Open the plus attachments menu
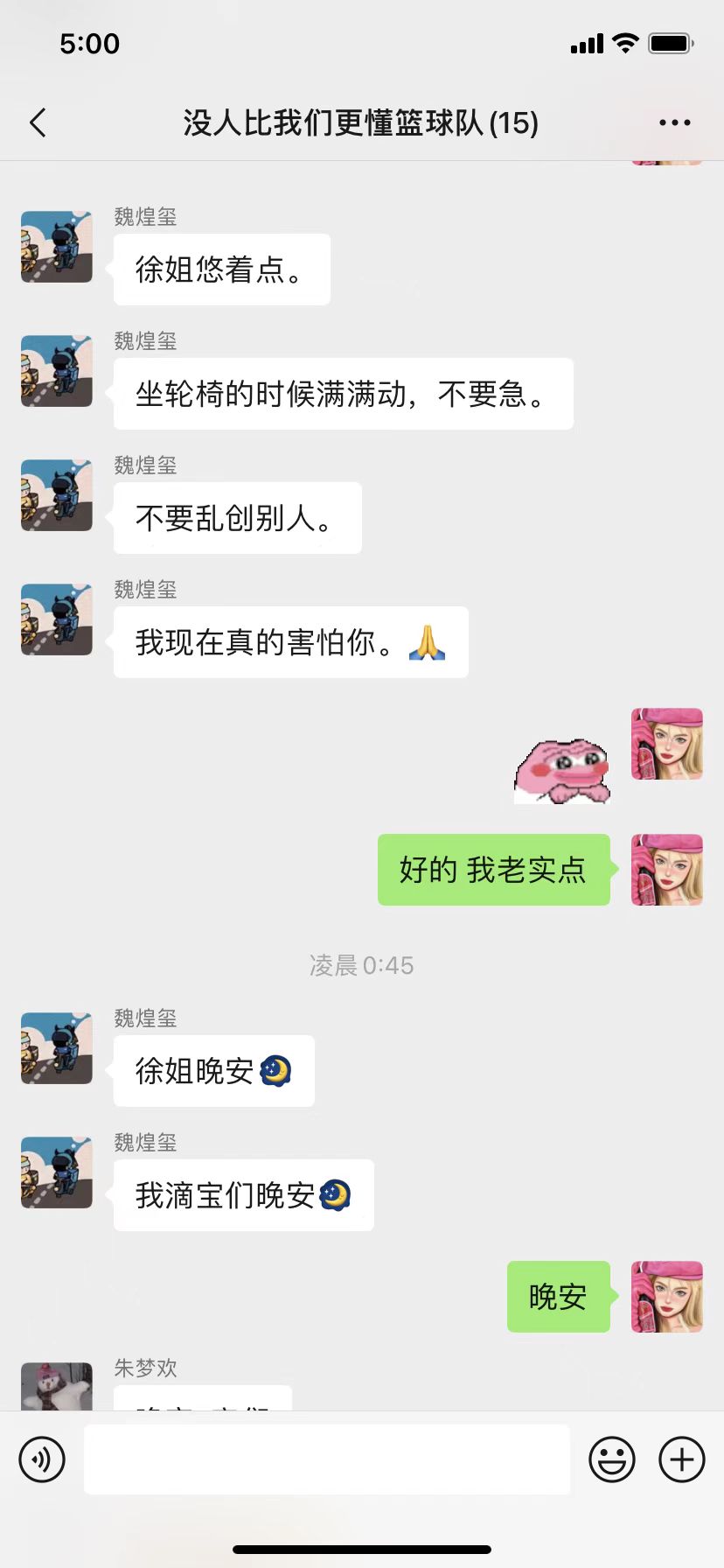The width and height of the screenshot is (724, 1568). click(681, 1459)
